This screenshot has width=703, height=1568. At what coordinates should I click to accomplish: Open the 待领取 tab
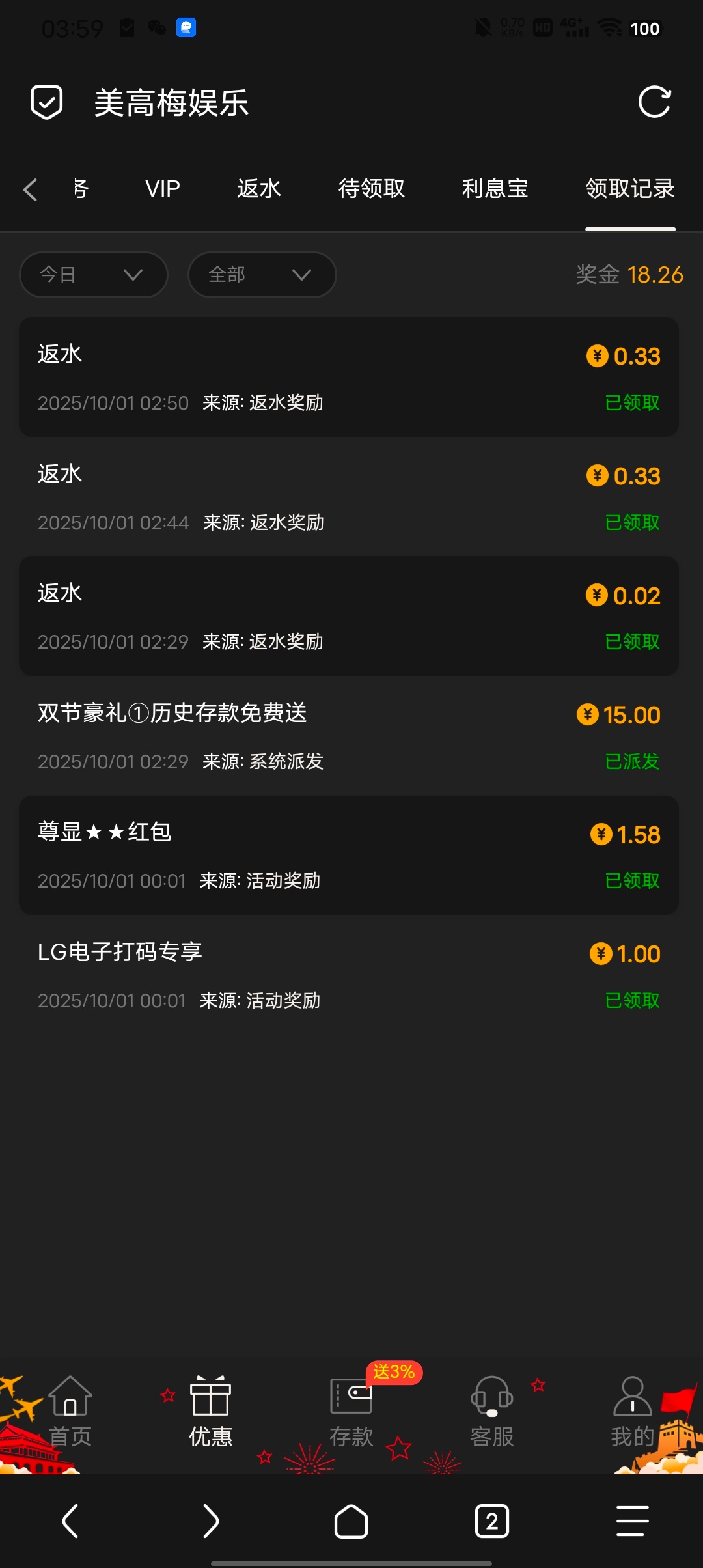(371, 189)
